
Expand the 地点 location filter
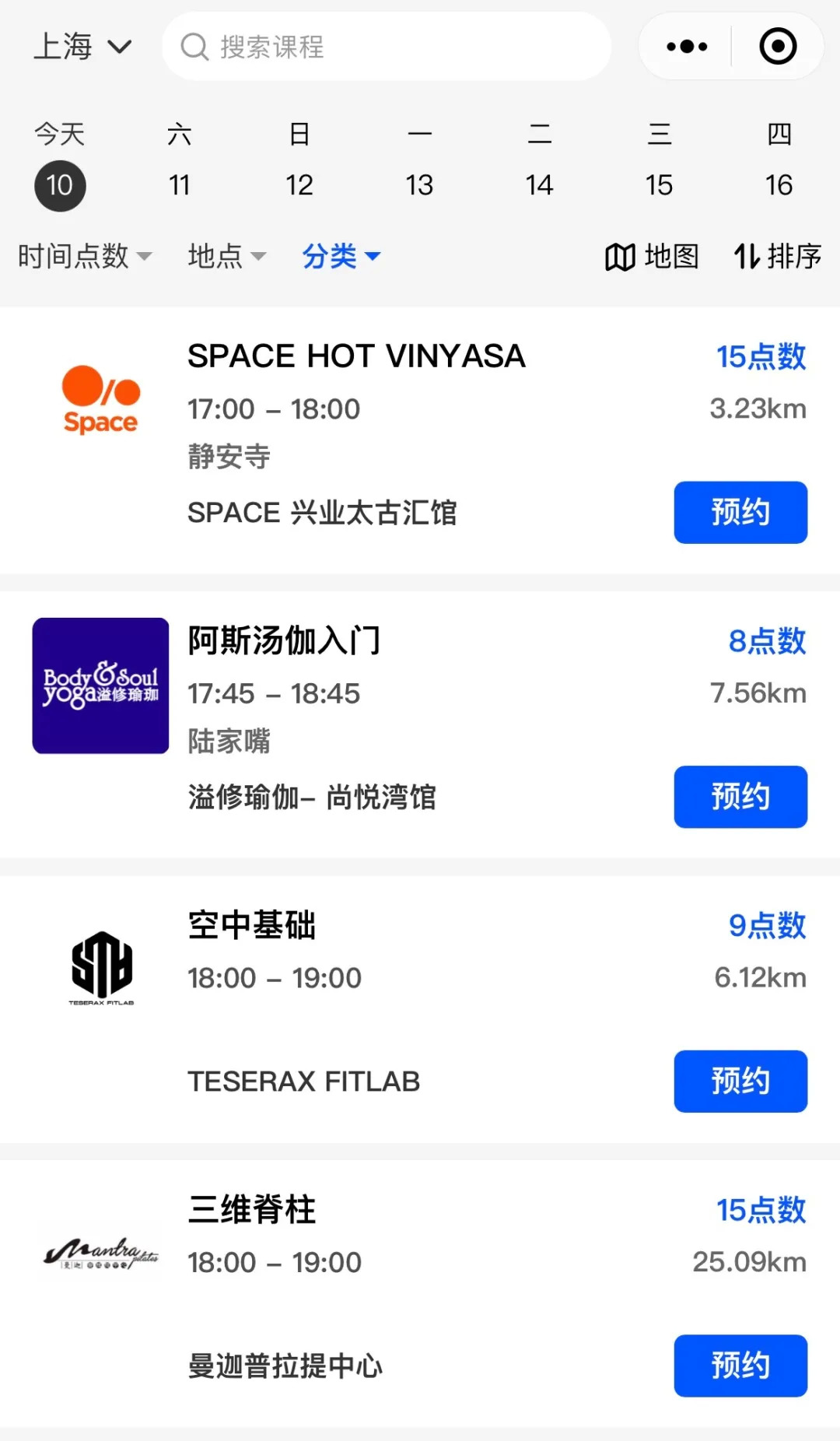tap(226, 256)
